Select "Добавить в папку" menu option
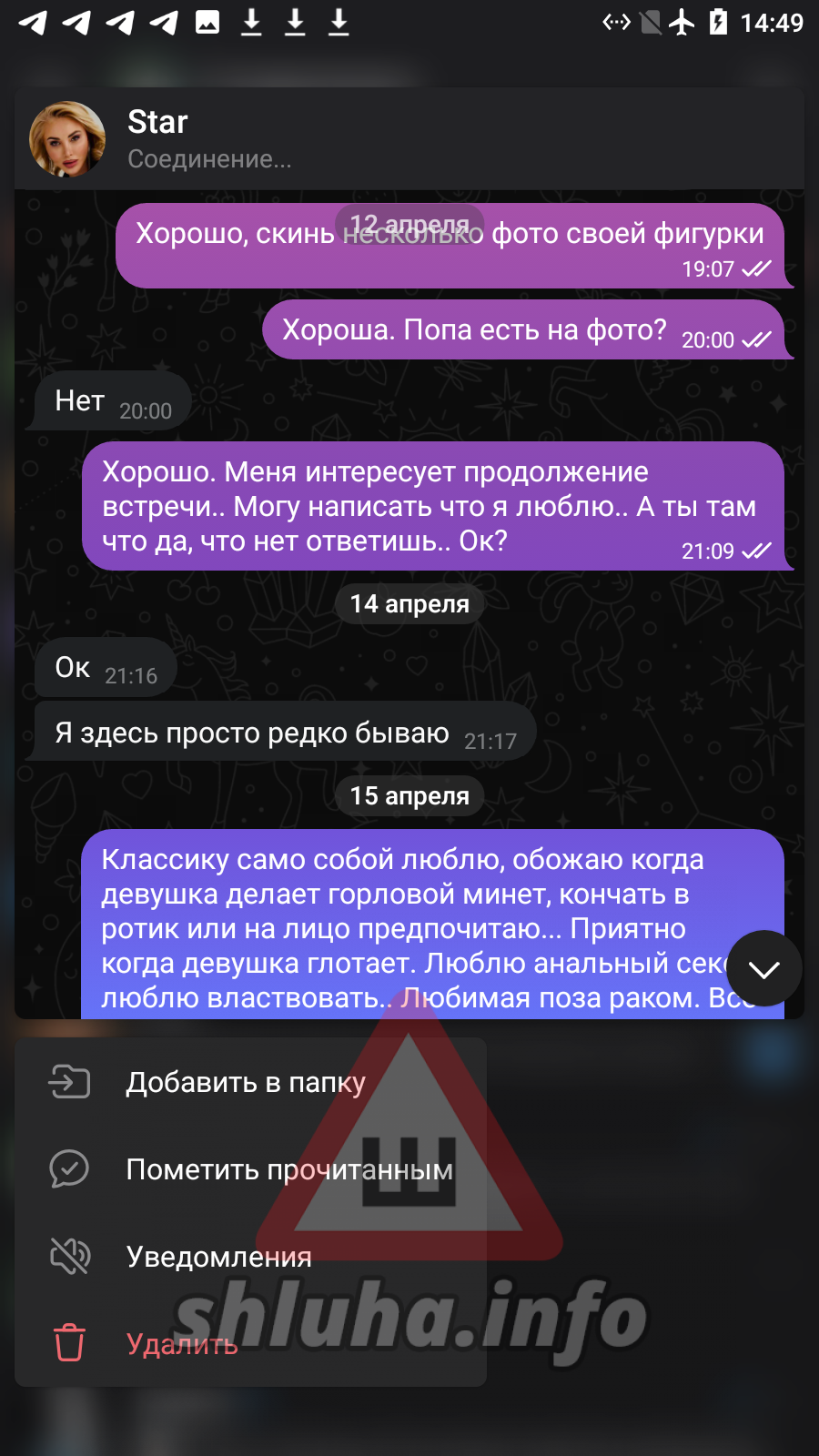 [x=246, y=1082]
